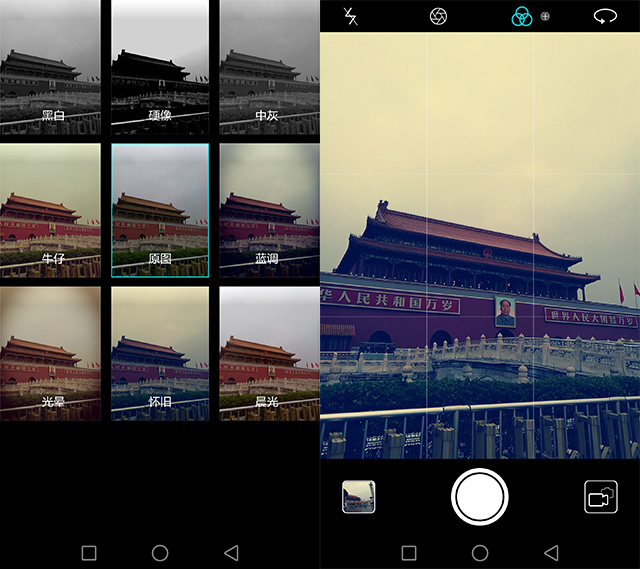Apply the 牛仔 filter
640x569 pixels.
50,211
